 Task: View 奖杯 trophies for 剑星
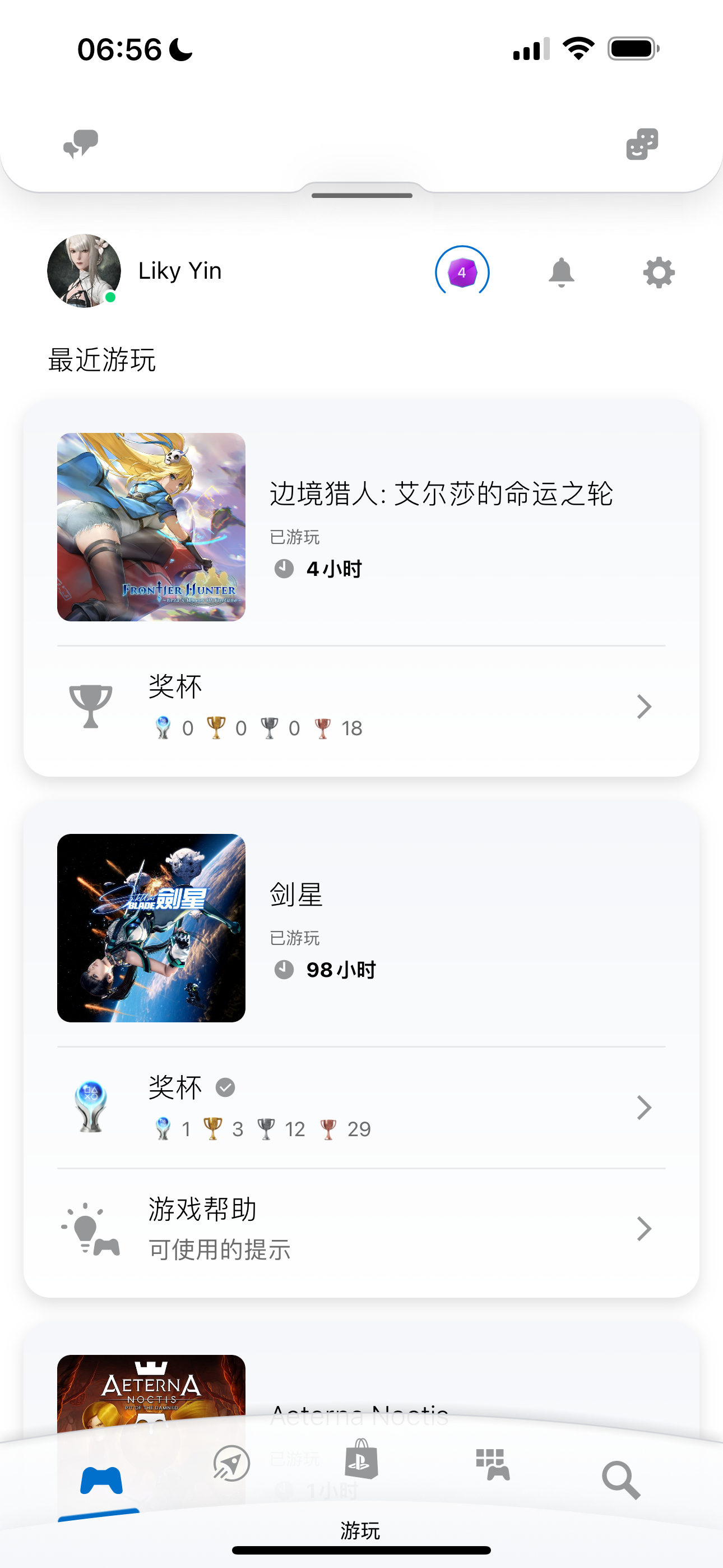tap(361, 1107)
